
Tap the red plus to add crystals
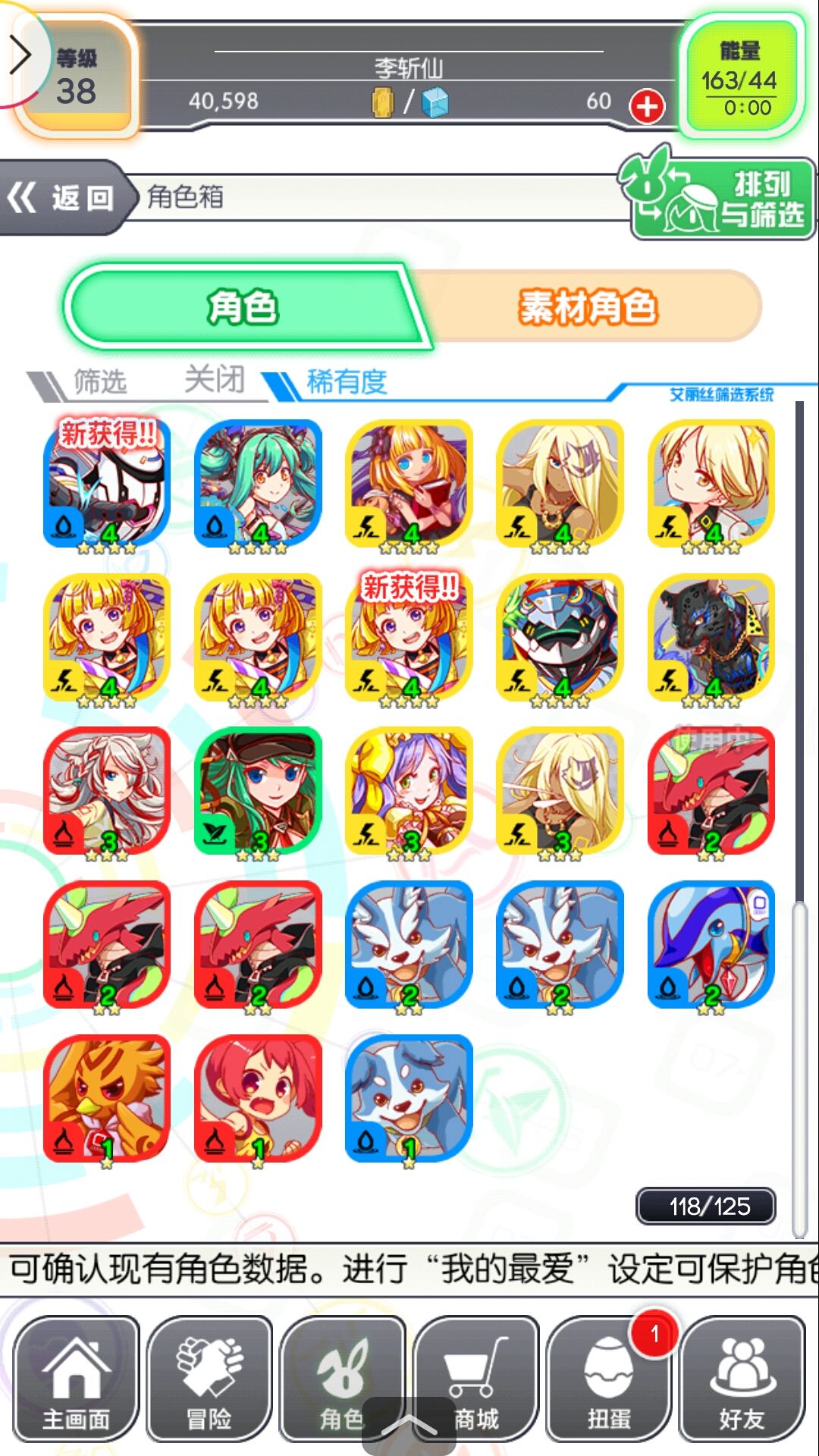pos(647,106)
